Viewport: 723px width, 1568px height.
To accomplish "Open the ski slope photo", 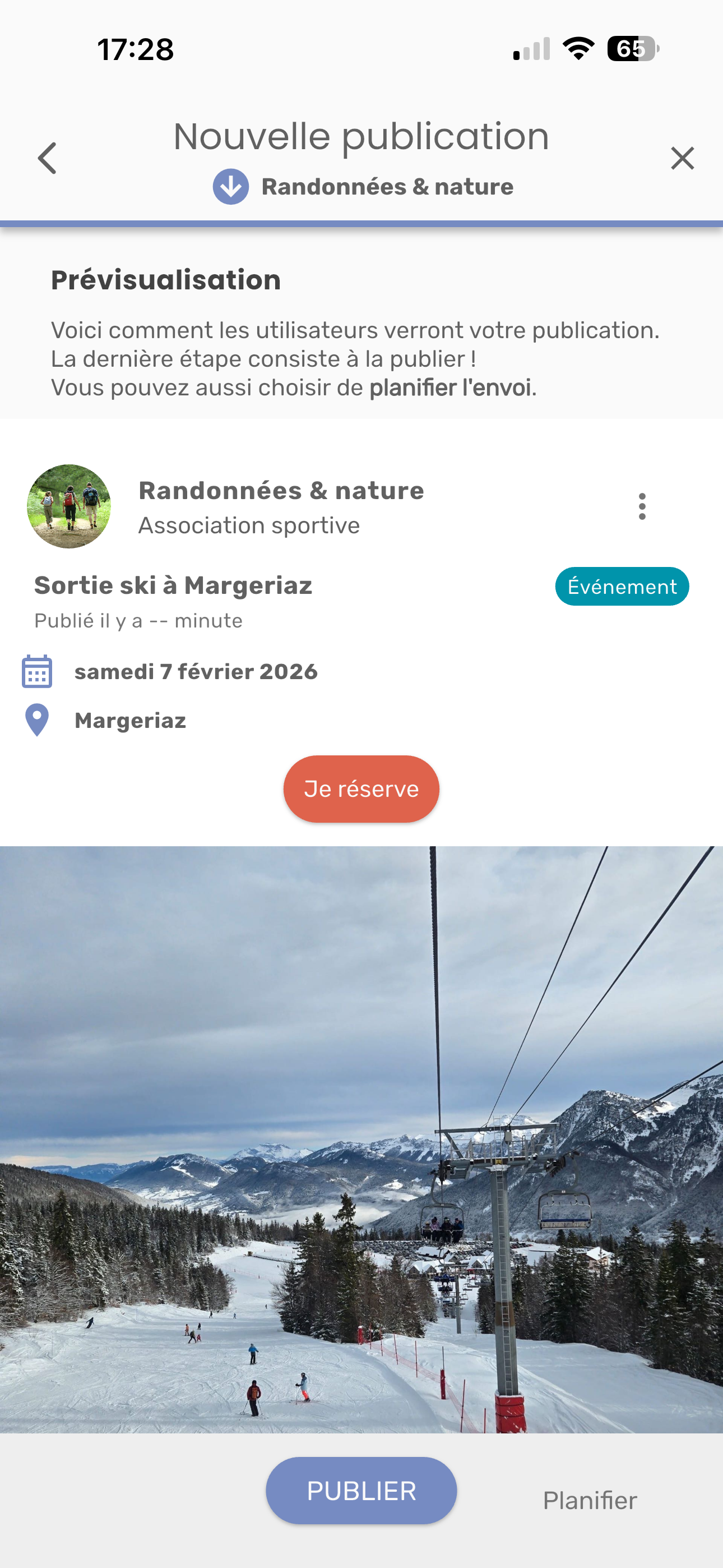I will tap(361, 1138).
